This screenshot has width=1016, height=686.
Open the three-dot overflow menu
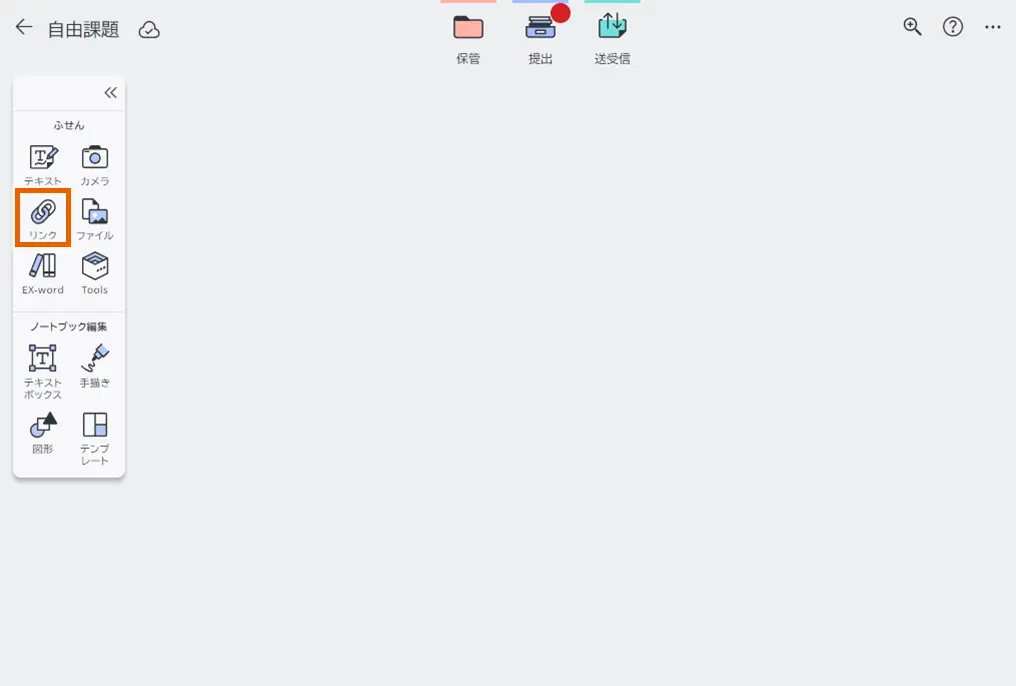click(x=992, y=28)
